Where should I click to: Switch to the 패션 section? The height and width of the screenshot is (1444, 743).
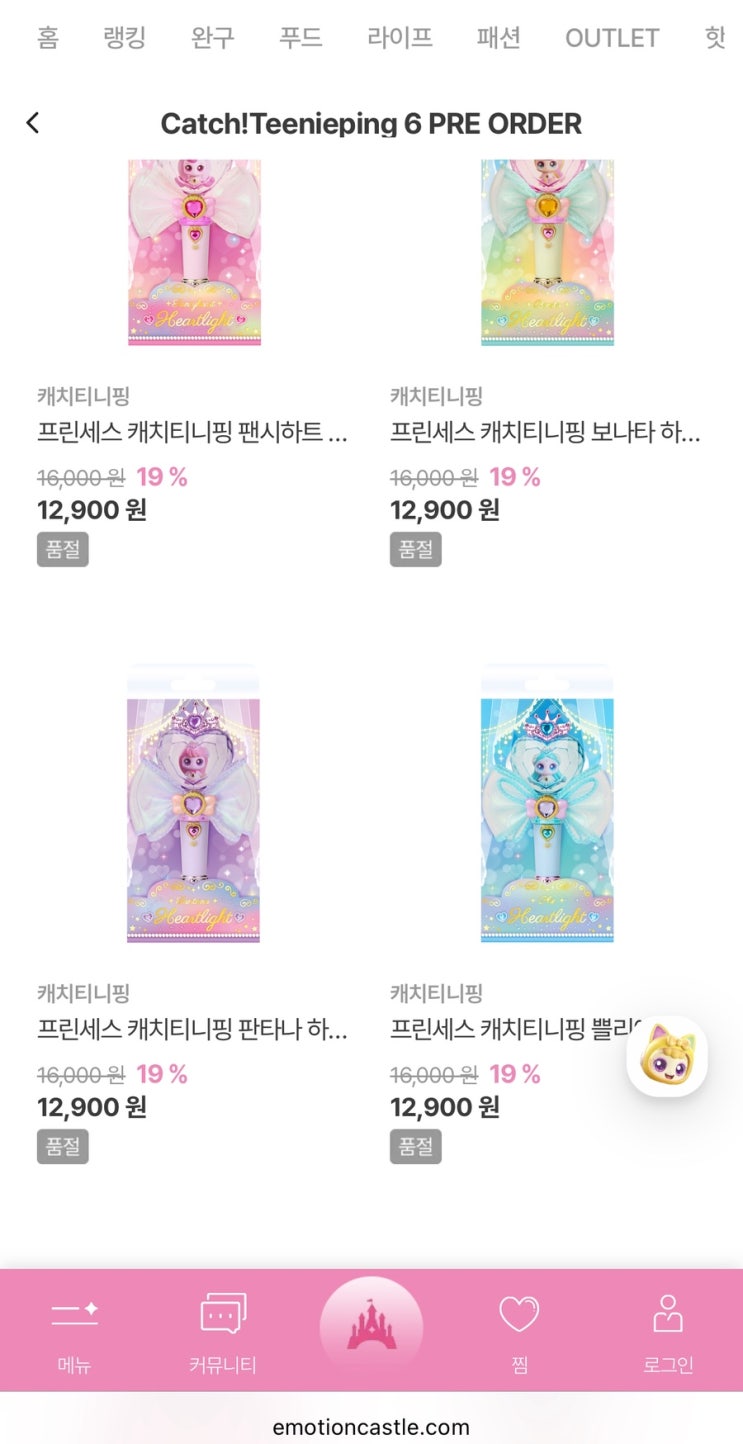tap(499, 38)
